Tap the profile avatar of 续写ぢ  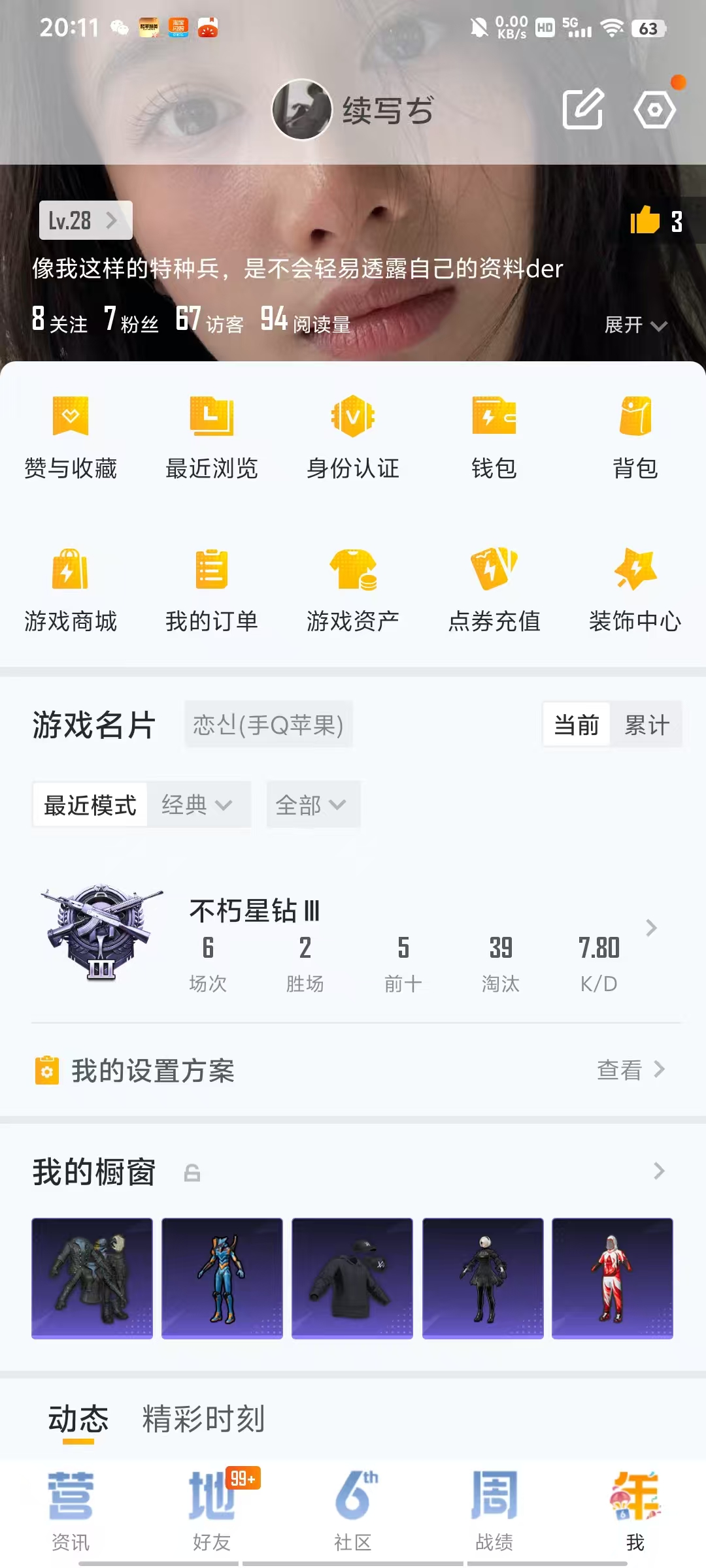pyautogui.click(x=303, y=109)
